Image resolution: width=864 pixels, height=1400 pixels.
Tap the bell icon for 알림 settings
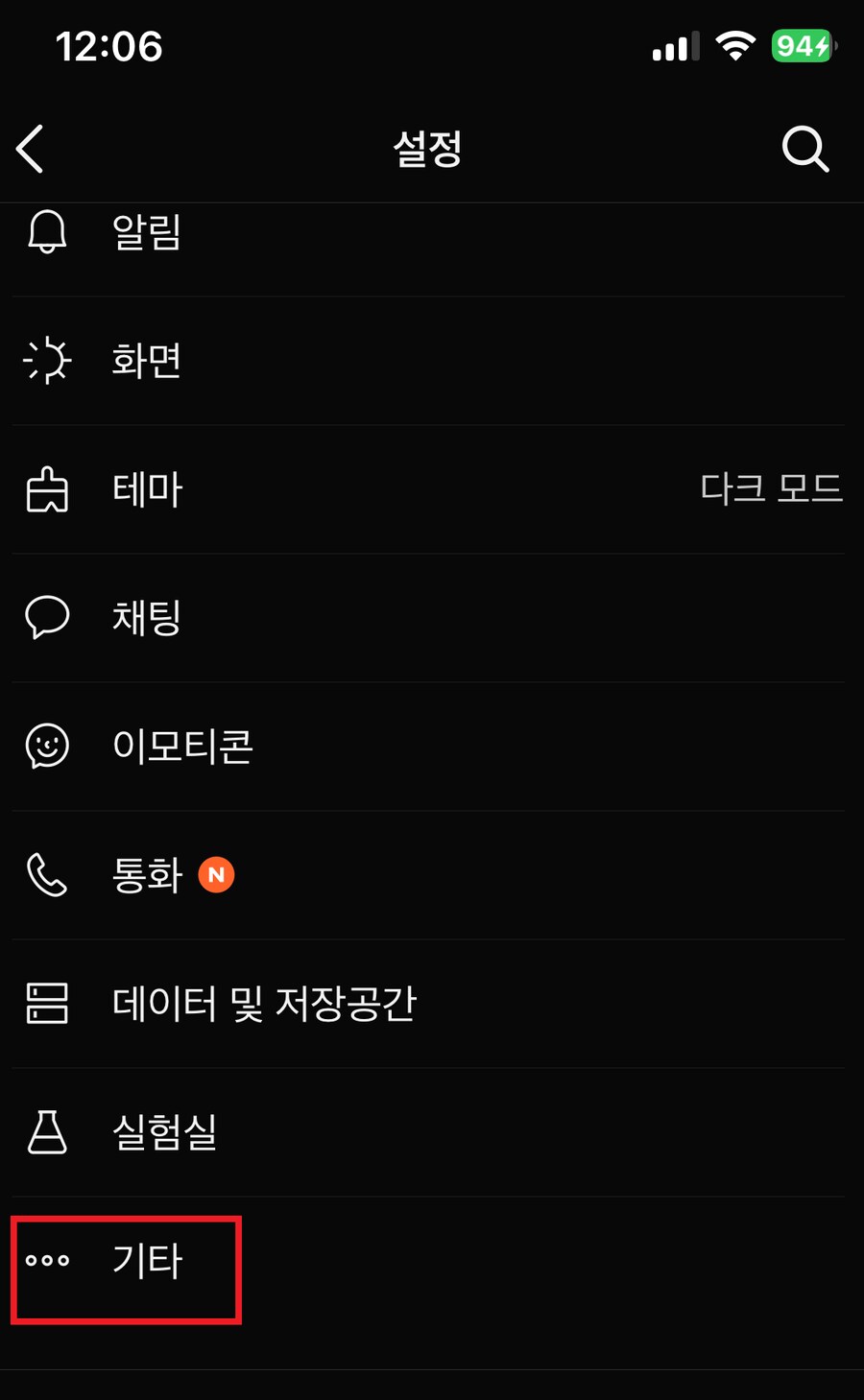[x=46, y=233]
